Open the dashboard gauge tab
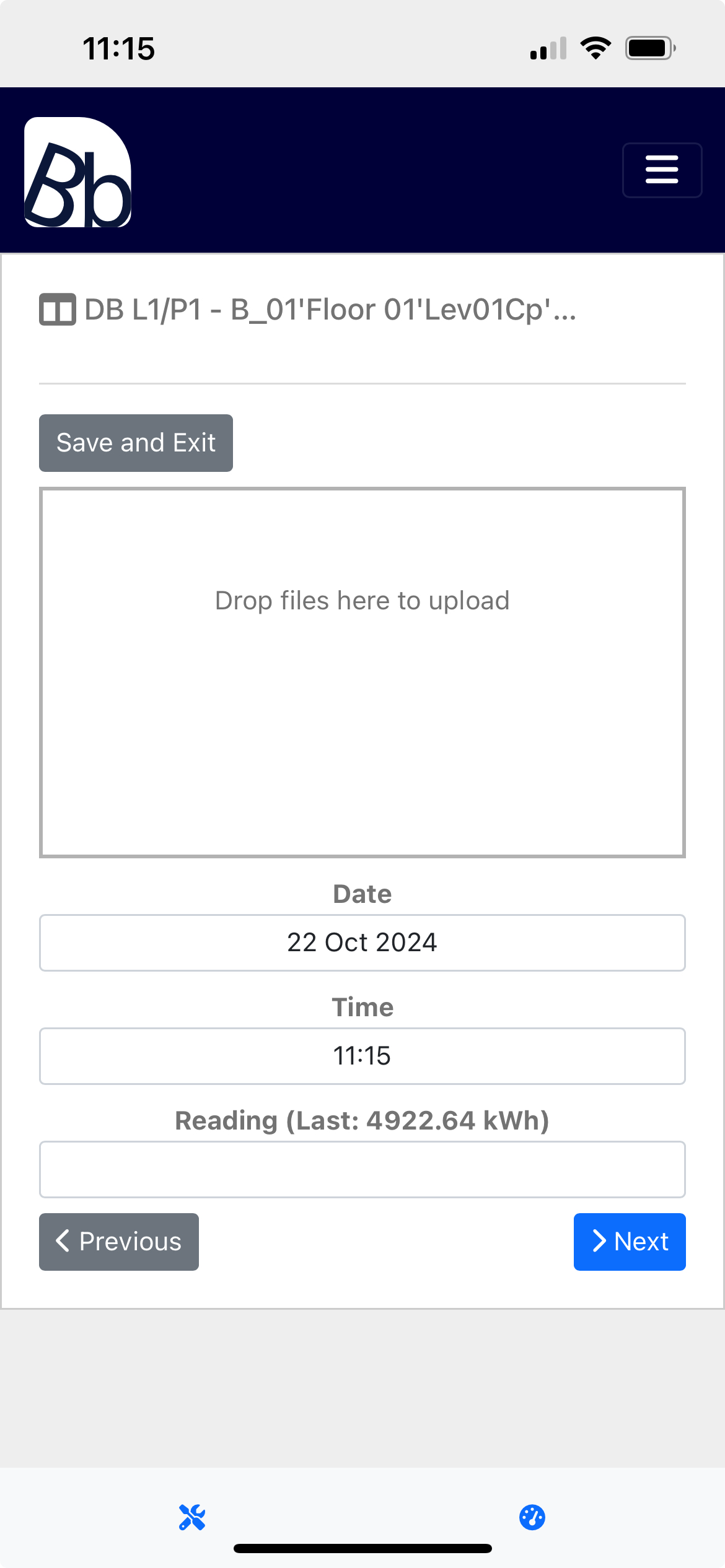This screenshot has height=1568, width=725. tap(532, 1517)
